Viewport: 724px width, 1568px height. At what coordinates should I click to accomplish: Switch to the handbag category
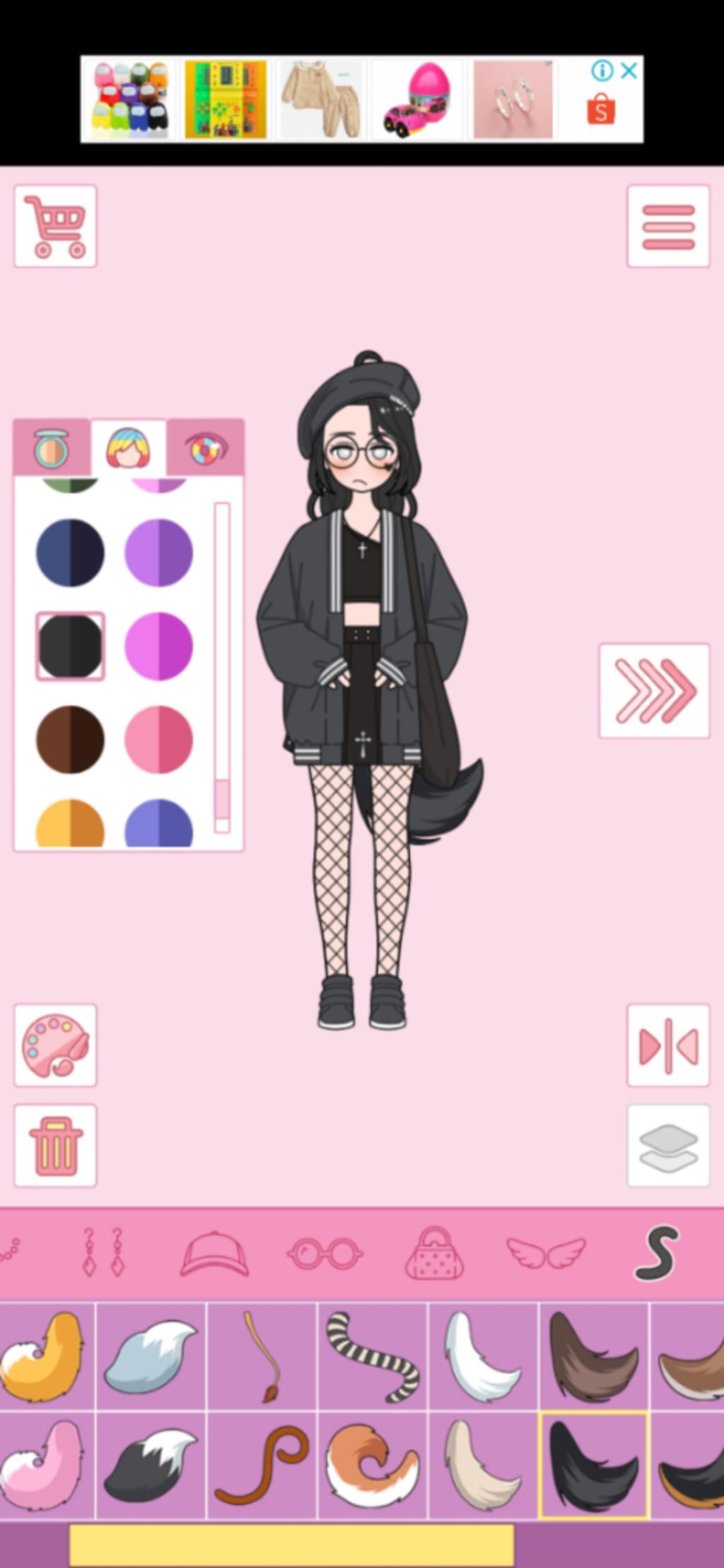(434, 1254)
